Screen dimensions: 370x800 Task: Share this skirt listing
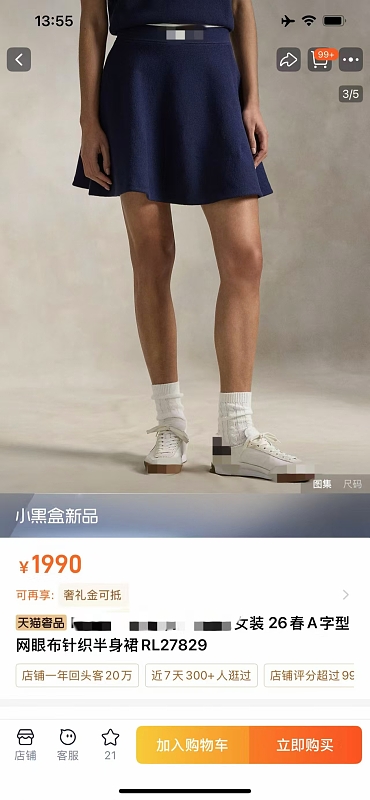coord(288,60)
